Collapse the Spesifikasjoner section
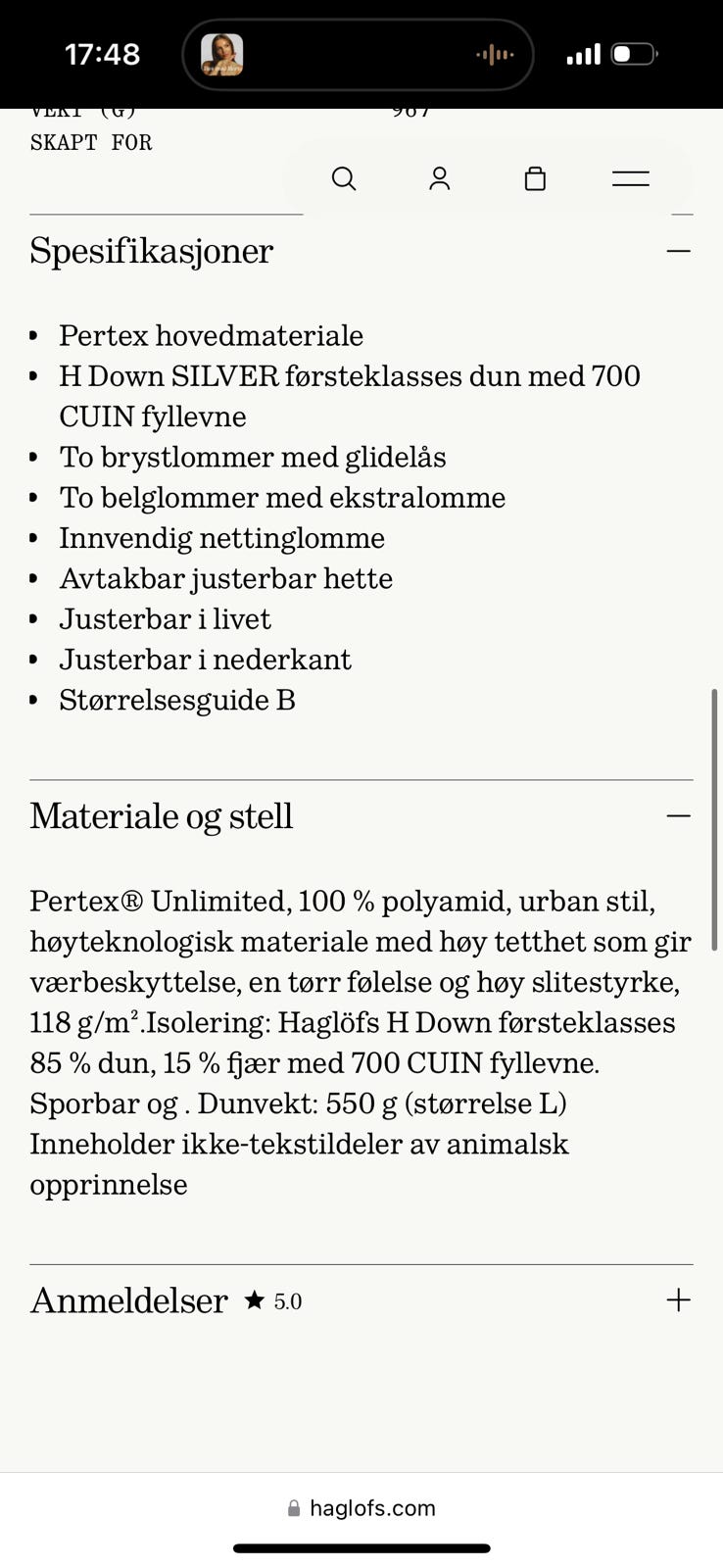Screen dimensions: 723x1568 click(x=679, y=251)
